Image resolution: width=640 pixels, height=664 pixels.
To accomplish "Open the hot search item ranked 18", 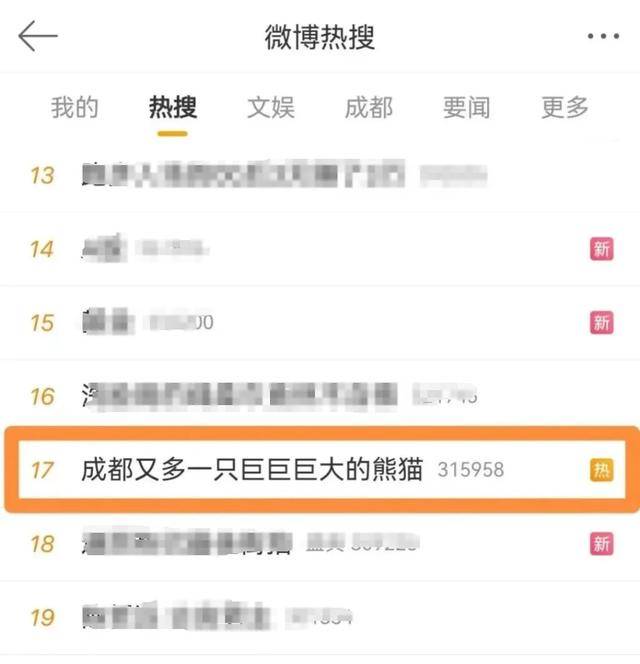I will point(186,544).
